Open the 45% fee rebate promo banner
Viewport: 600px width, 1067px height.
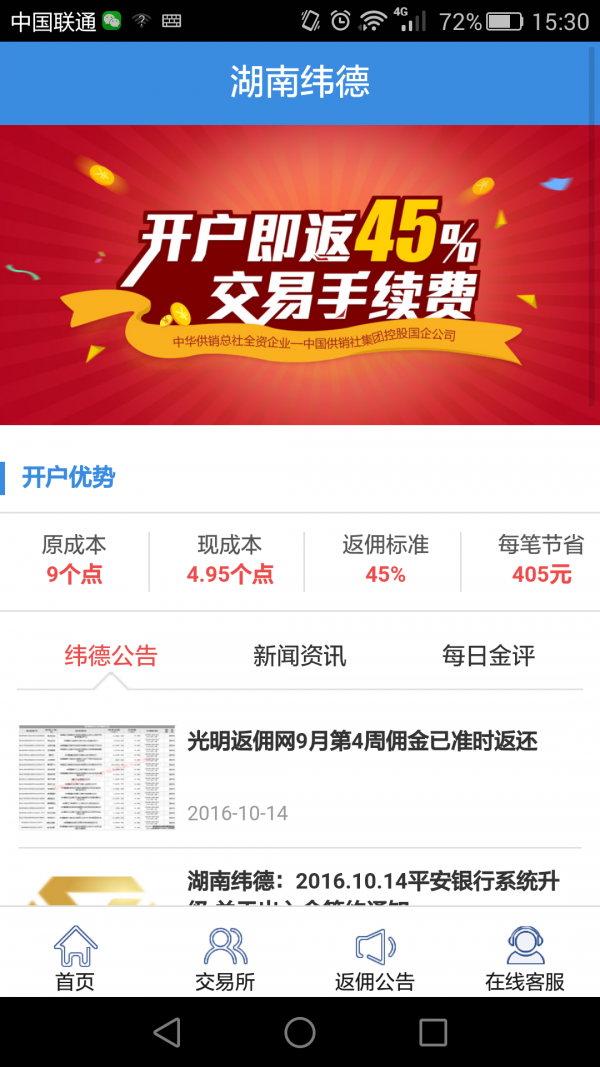(300, 275)
